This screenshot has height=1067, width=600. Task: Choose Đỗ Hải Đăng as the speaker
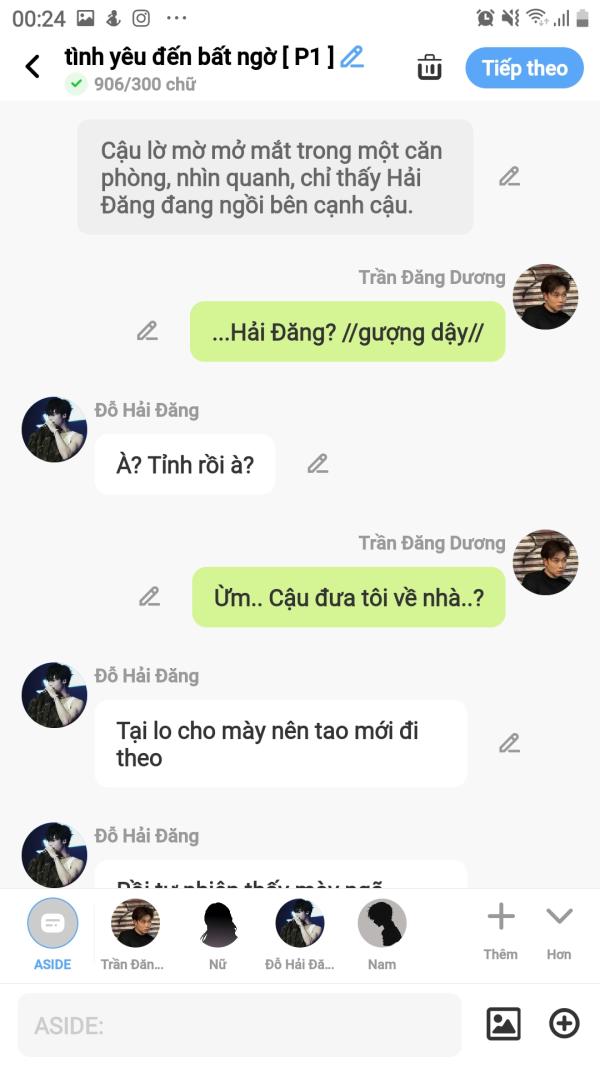point(299,934)
